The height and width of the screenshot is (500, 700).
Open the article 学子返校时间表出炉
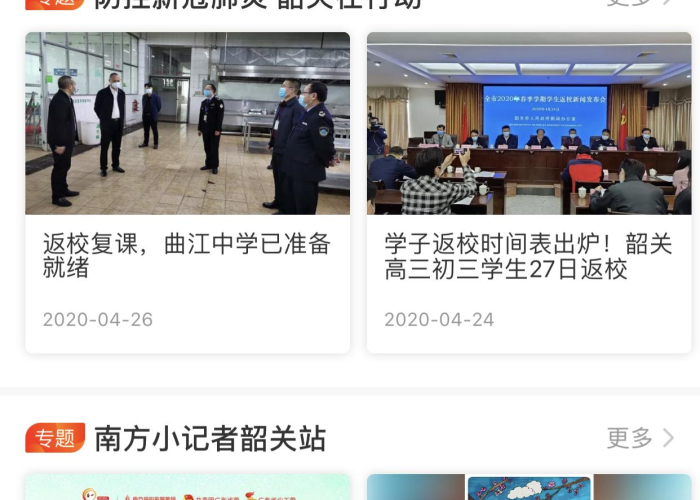click(x=528, y=256)
